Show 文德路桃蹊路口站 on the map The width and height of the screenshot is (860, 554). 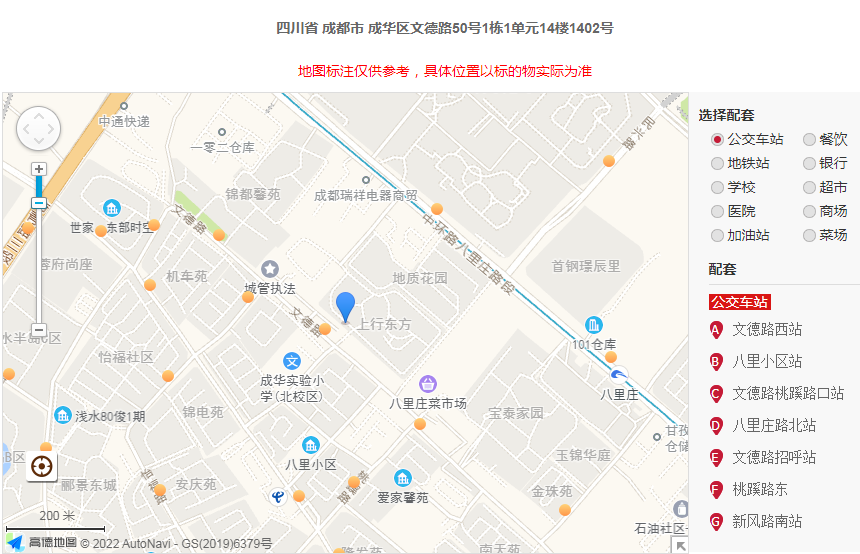[787, 393]
